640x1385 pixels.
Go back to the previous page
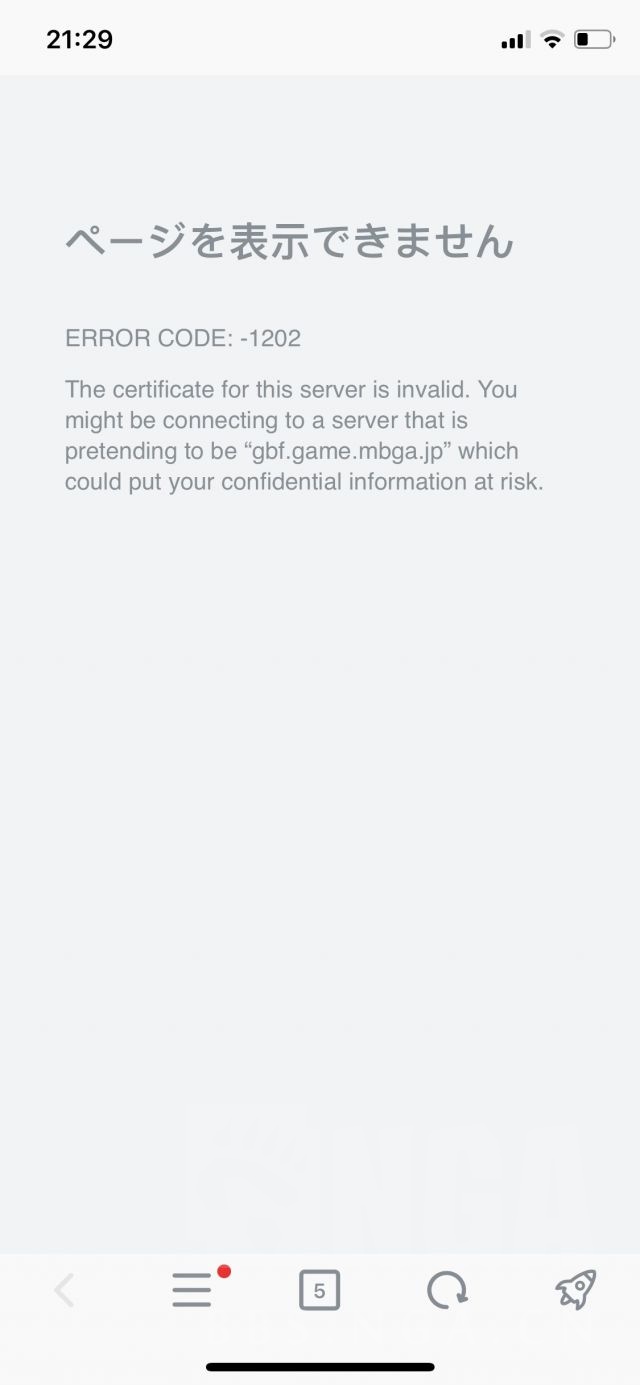click(x=64, y=1290)
